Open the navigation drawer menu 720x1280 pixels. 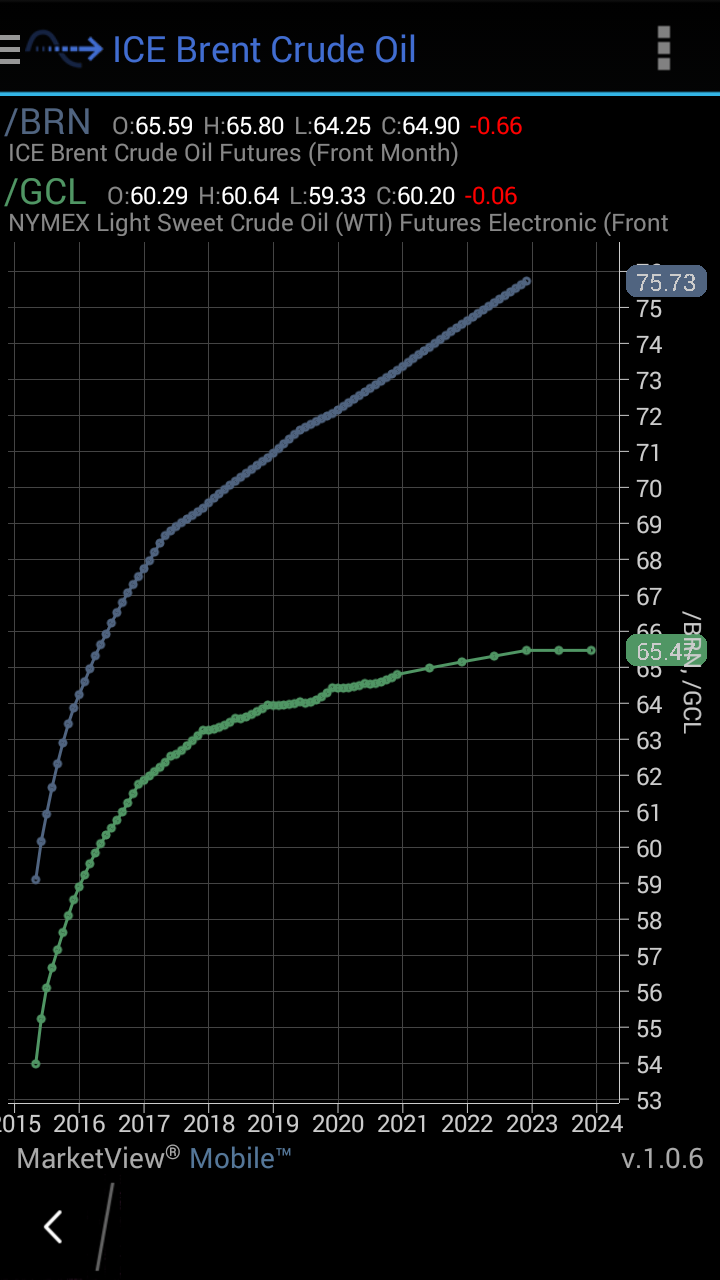[x=12, y=49]
